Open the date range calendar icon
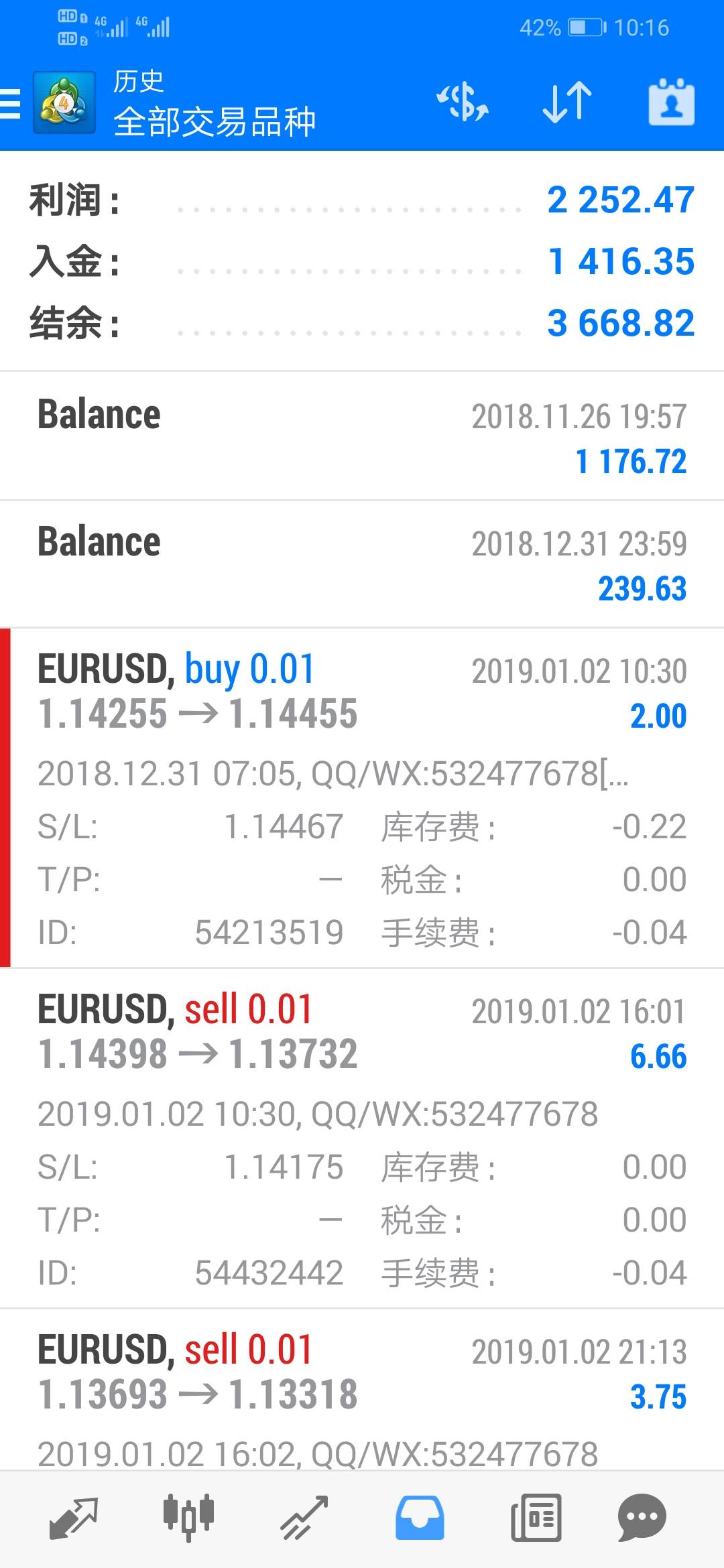 672,103
